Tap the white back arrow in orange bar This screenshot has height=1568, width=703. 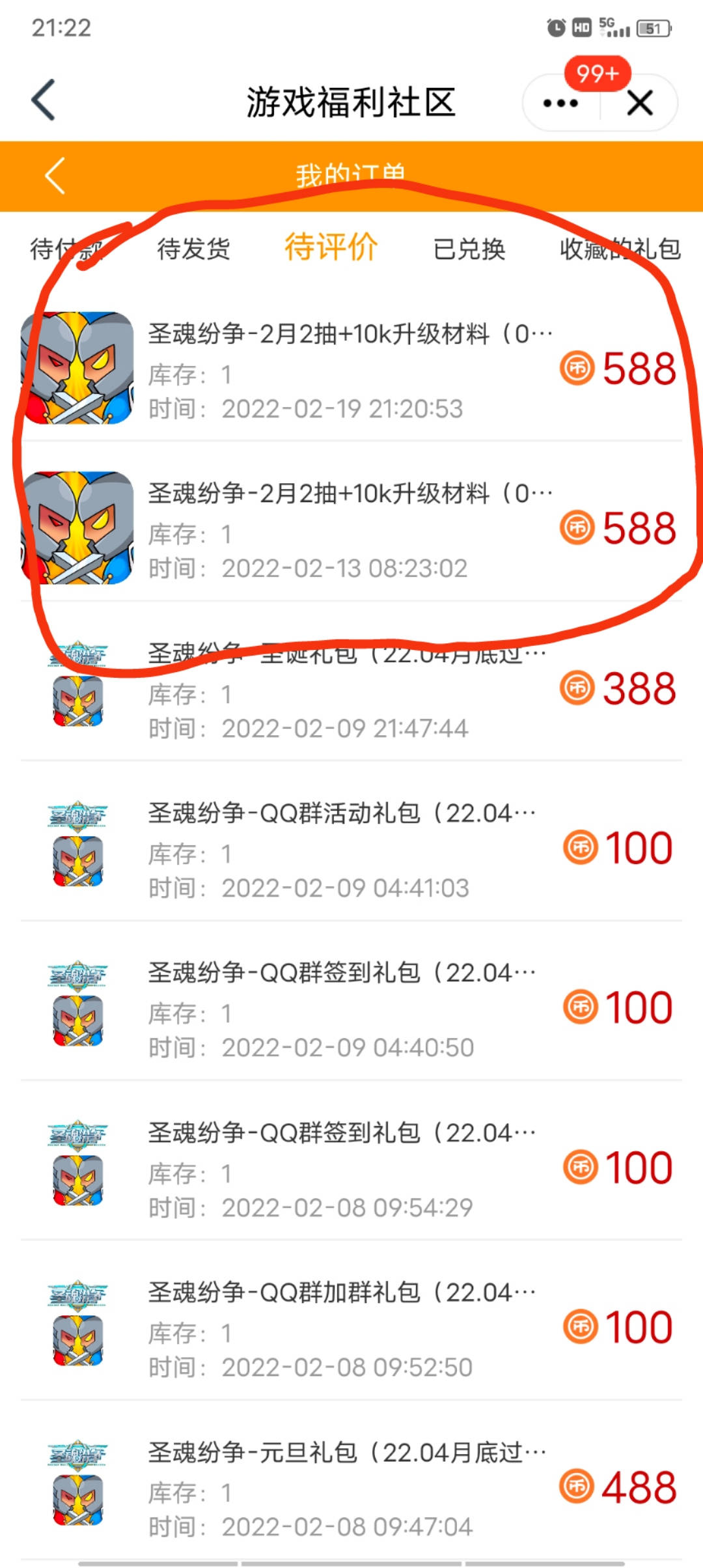pyautogui.click(x=55, y=176)
